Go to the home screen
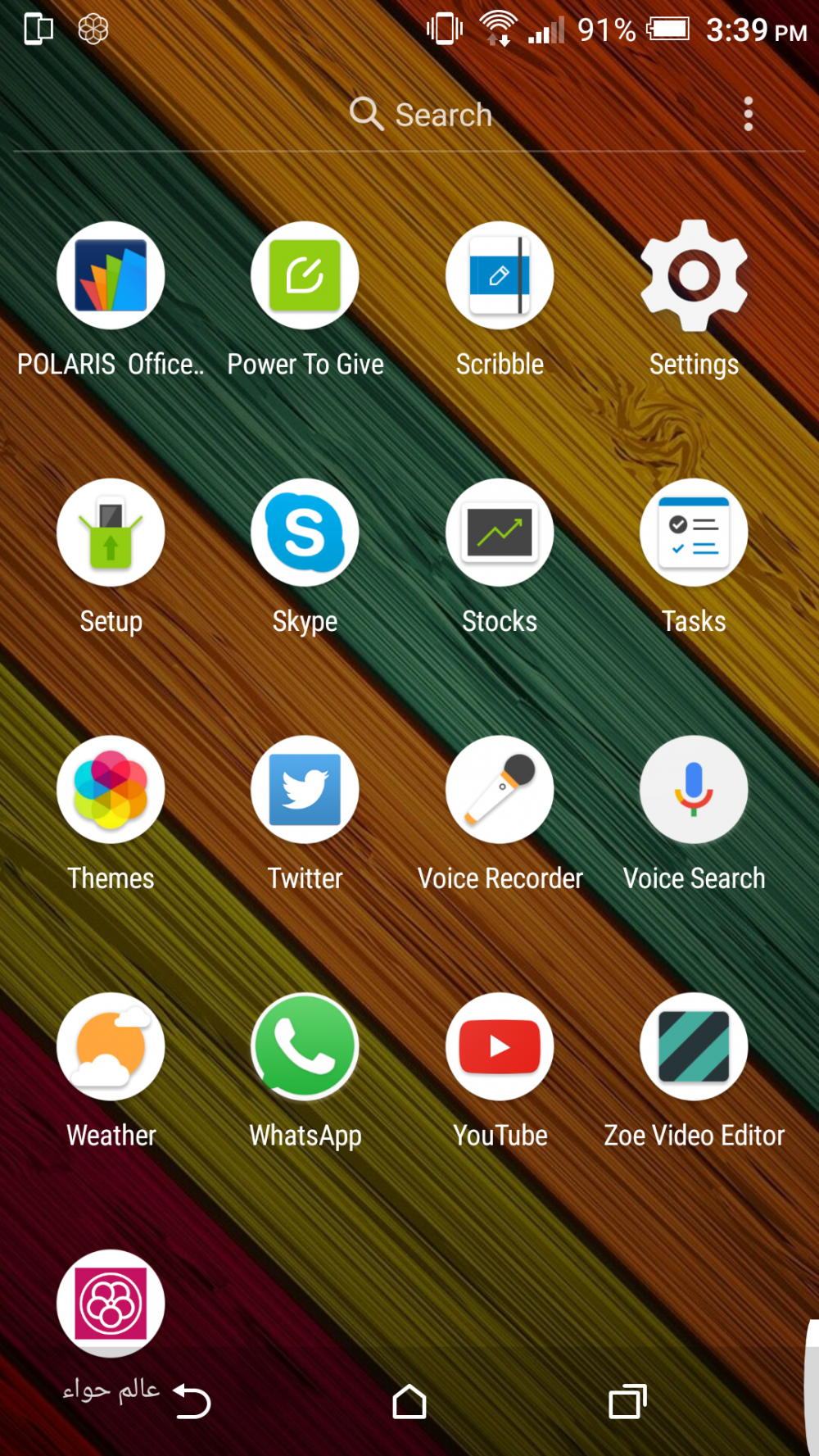The image size is (819, 1456). (409, 1402)
